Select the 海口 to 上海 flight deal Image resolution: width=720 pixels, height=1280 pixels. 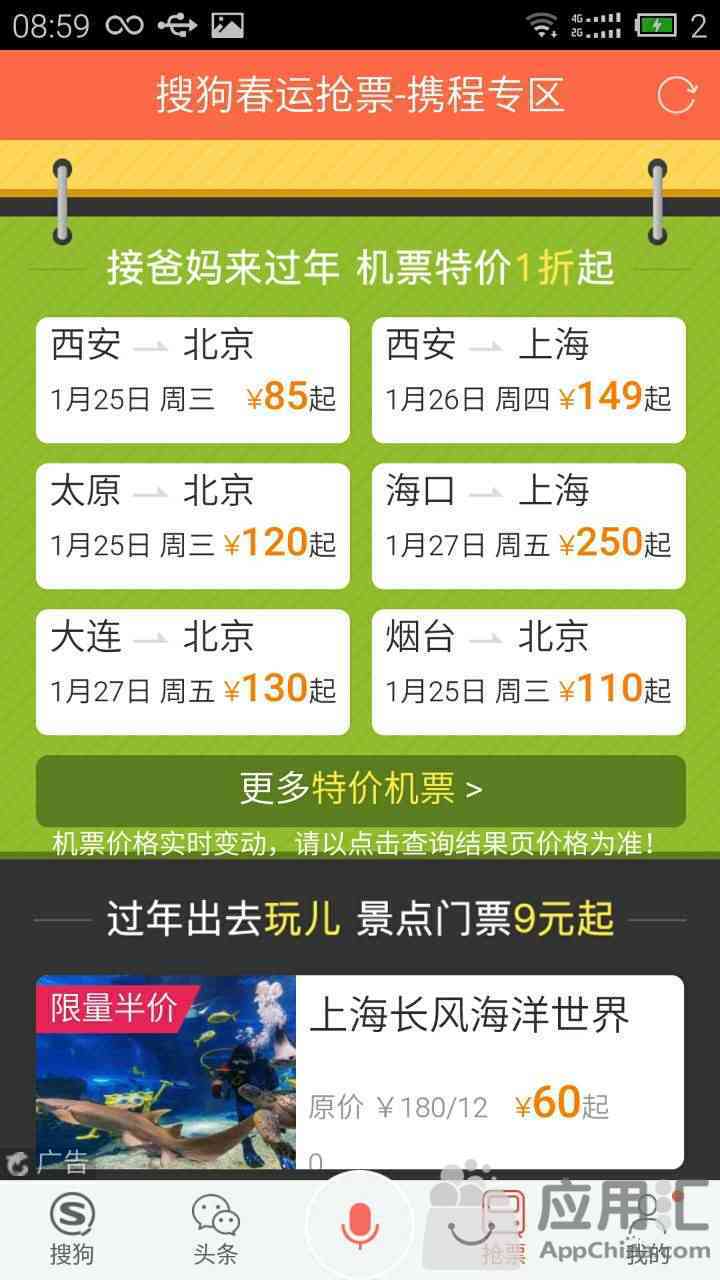[x=528, y=526]
